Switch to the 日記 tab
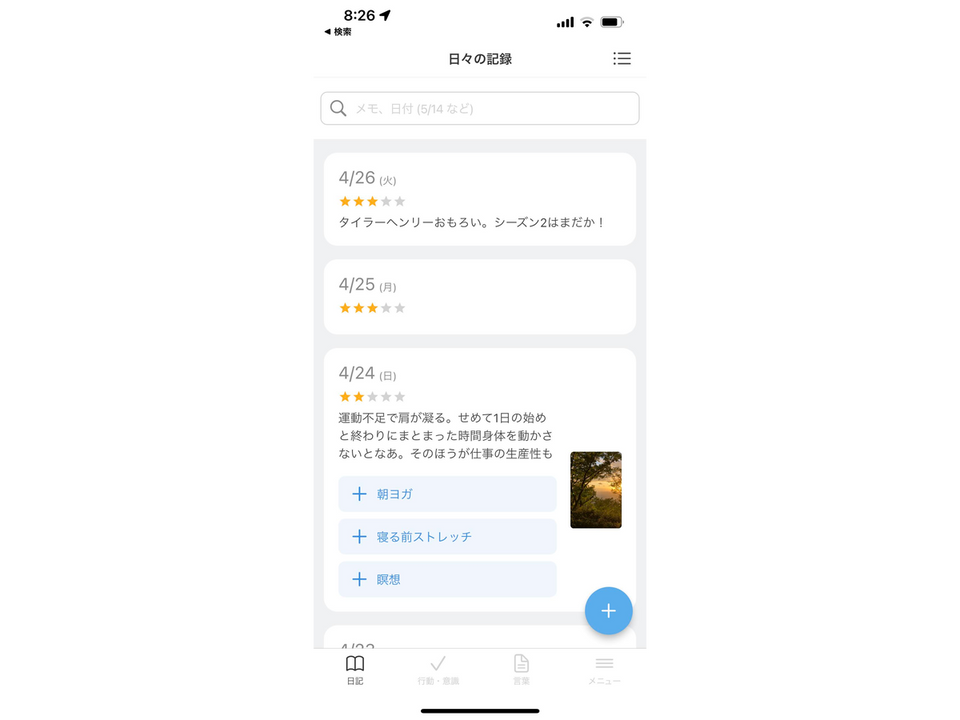Viewport: 960px width, 720px height. coord(355,670)
